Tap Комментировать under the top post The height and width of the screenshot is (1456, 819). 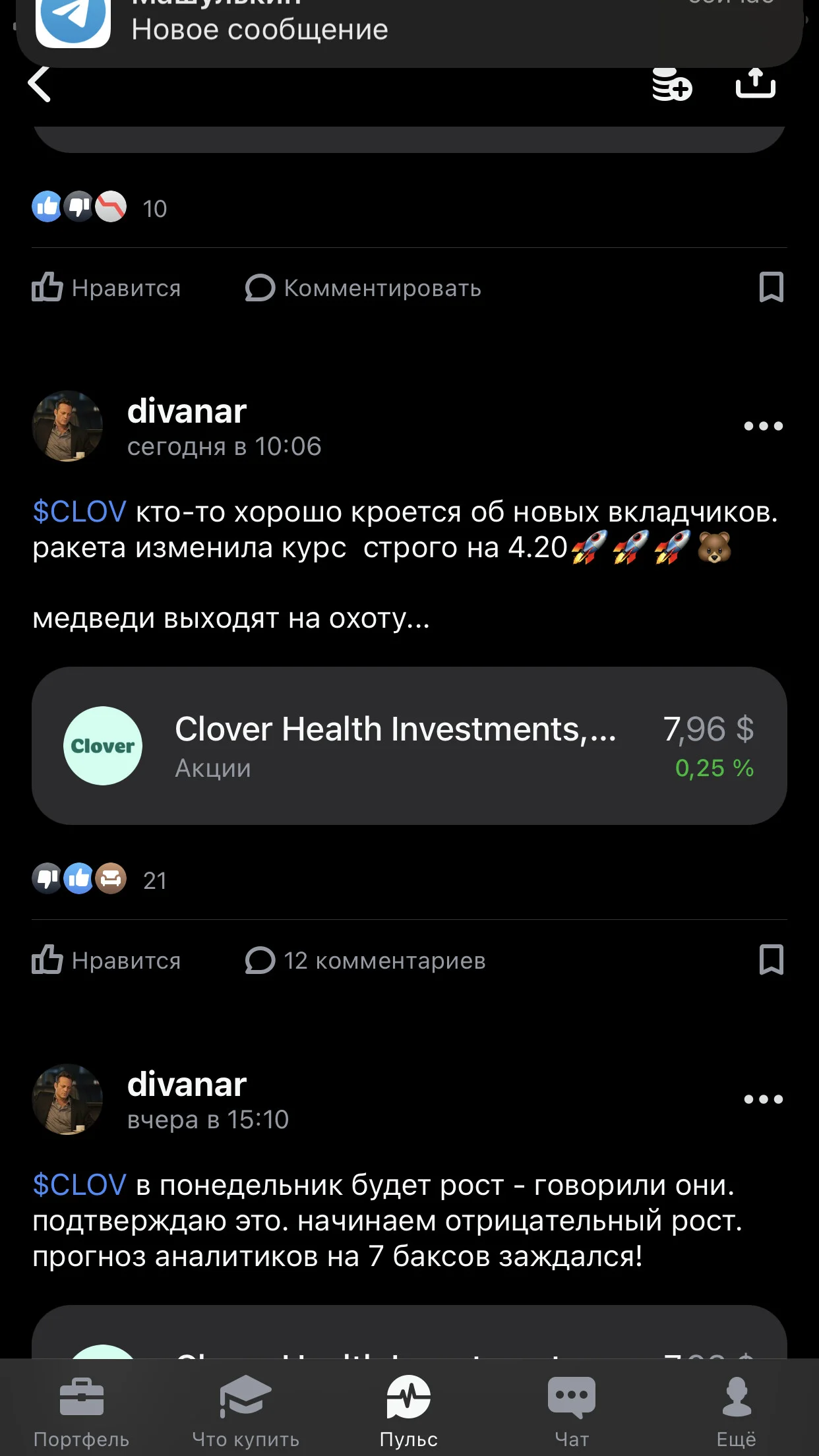363,288
